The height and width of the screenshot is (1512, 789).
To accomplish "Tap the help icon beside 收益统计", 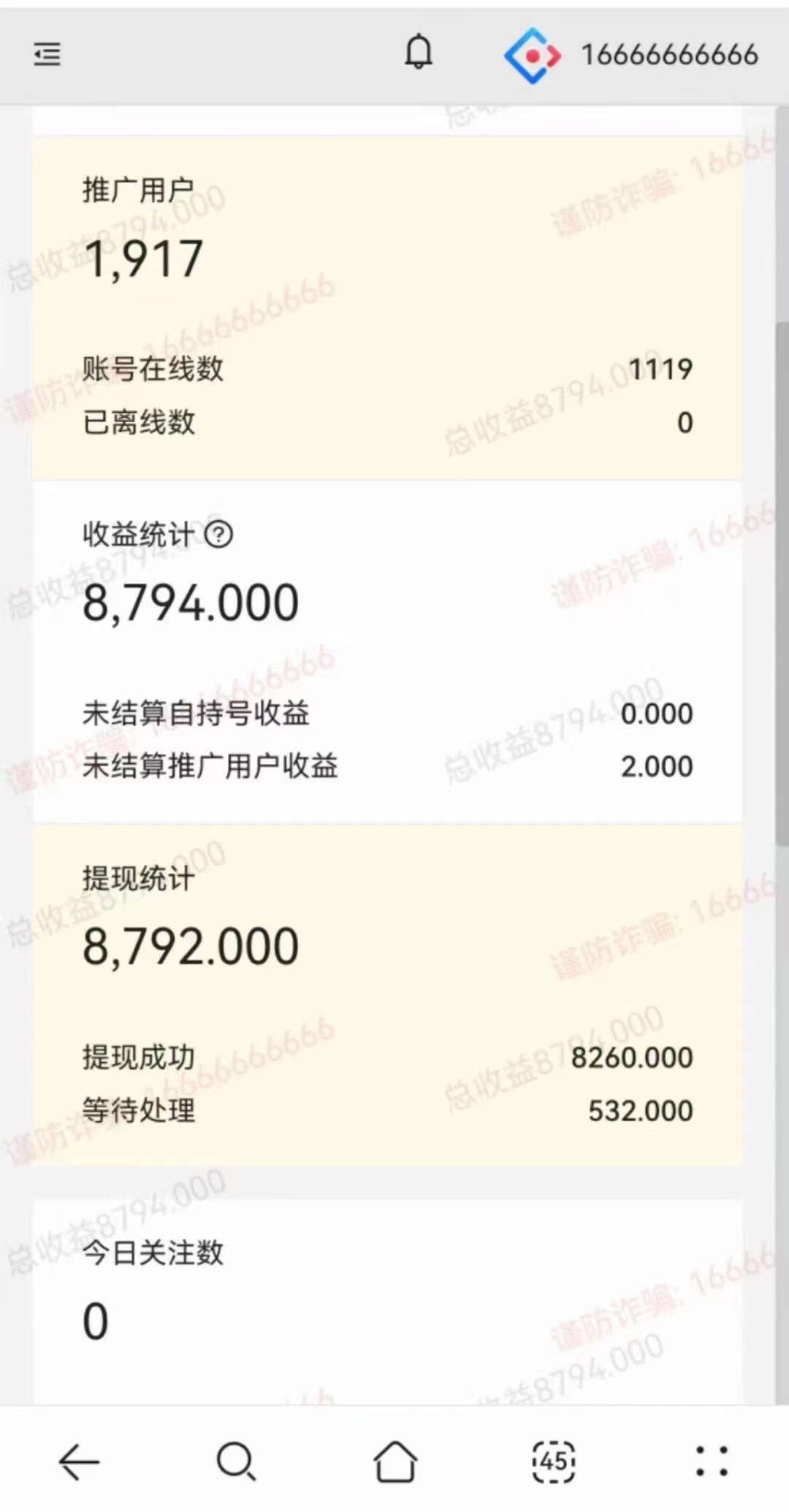I will point(218,534).
